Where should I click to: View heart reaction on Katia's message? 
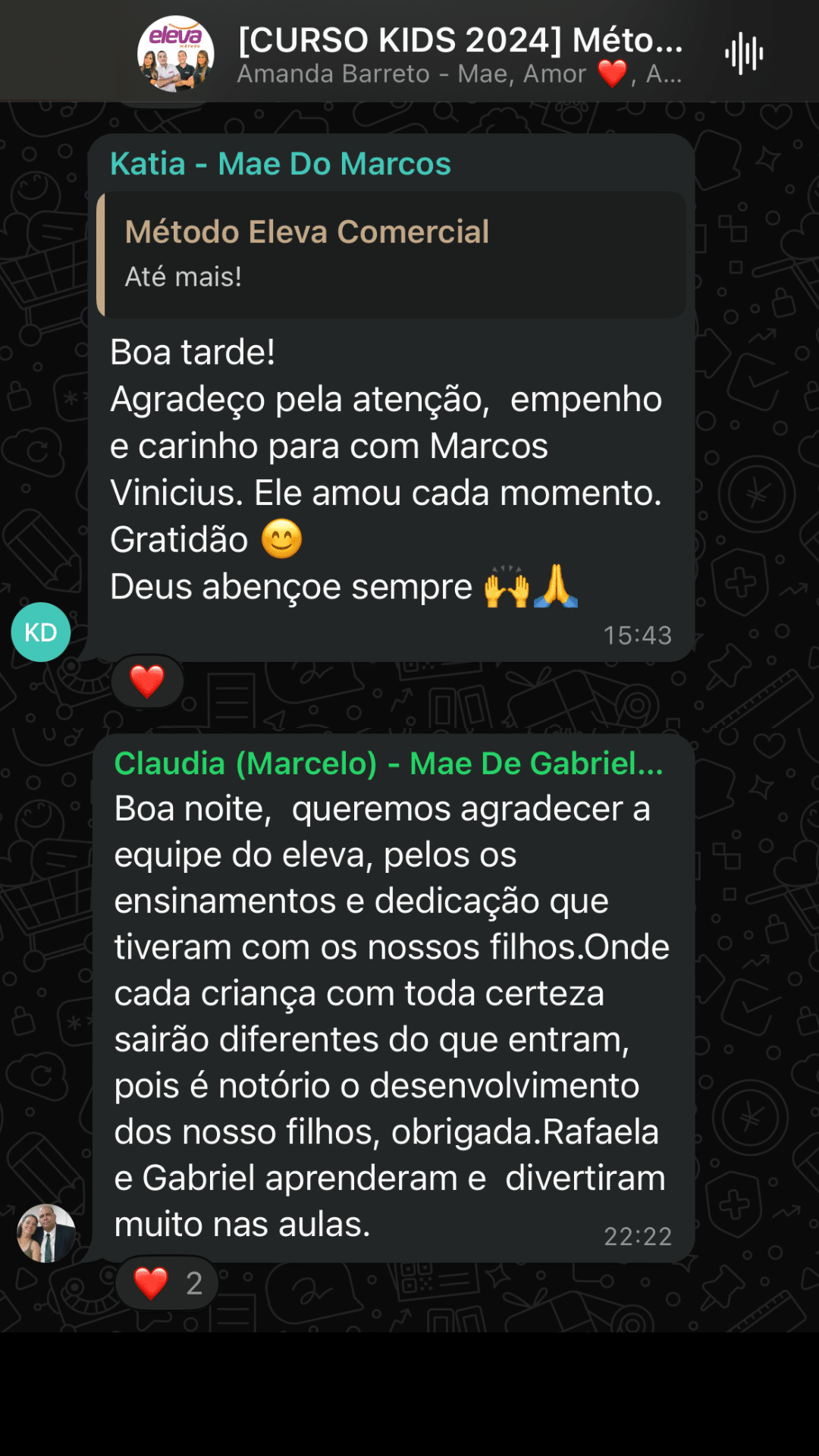tap(148, 681)
